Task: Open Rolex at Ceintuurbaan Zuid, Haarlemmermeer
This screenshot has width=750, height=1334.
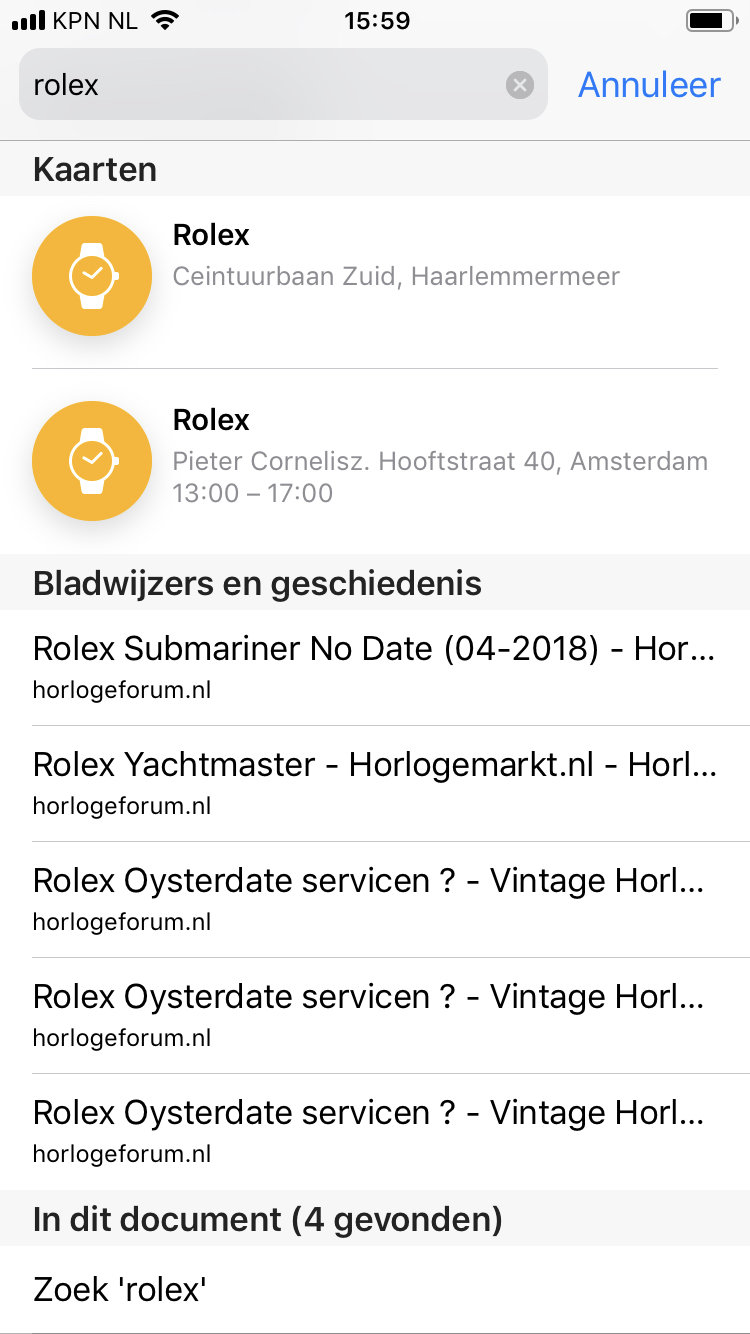Action: [x=375, y=276]
